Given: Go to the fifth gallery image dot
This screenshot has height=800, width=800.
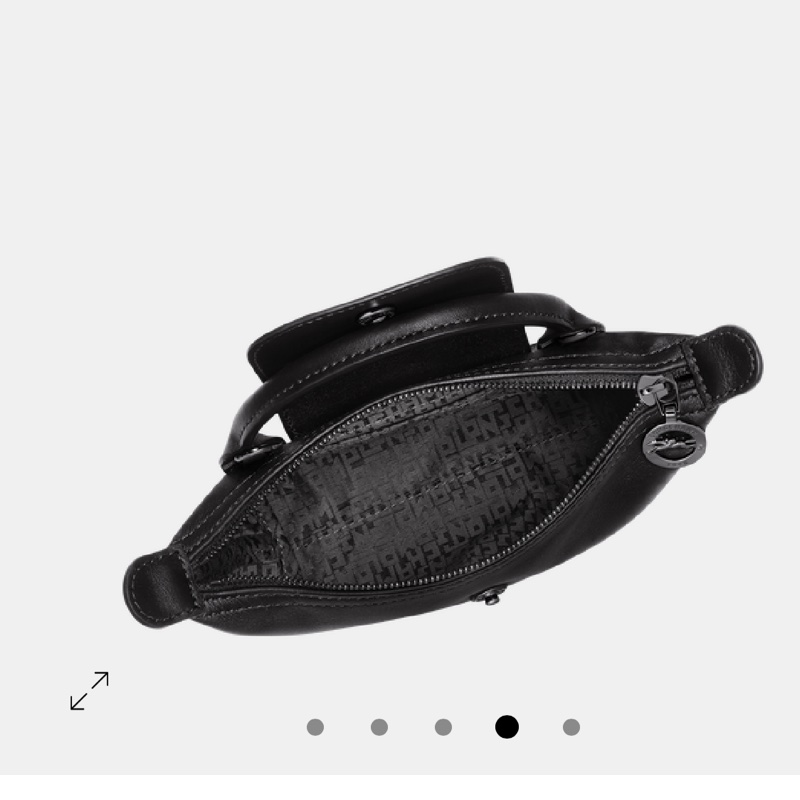Looking at the screenshot, I should 571,727.
